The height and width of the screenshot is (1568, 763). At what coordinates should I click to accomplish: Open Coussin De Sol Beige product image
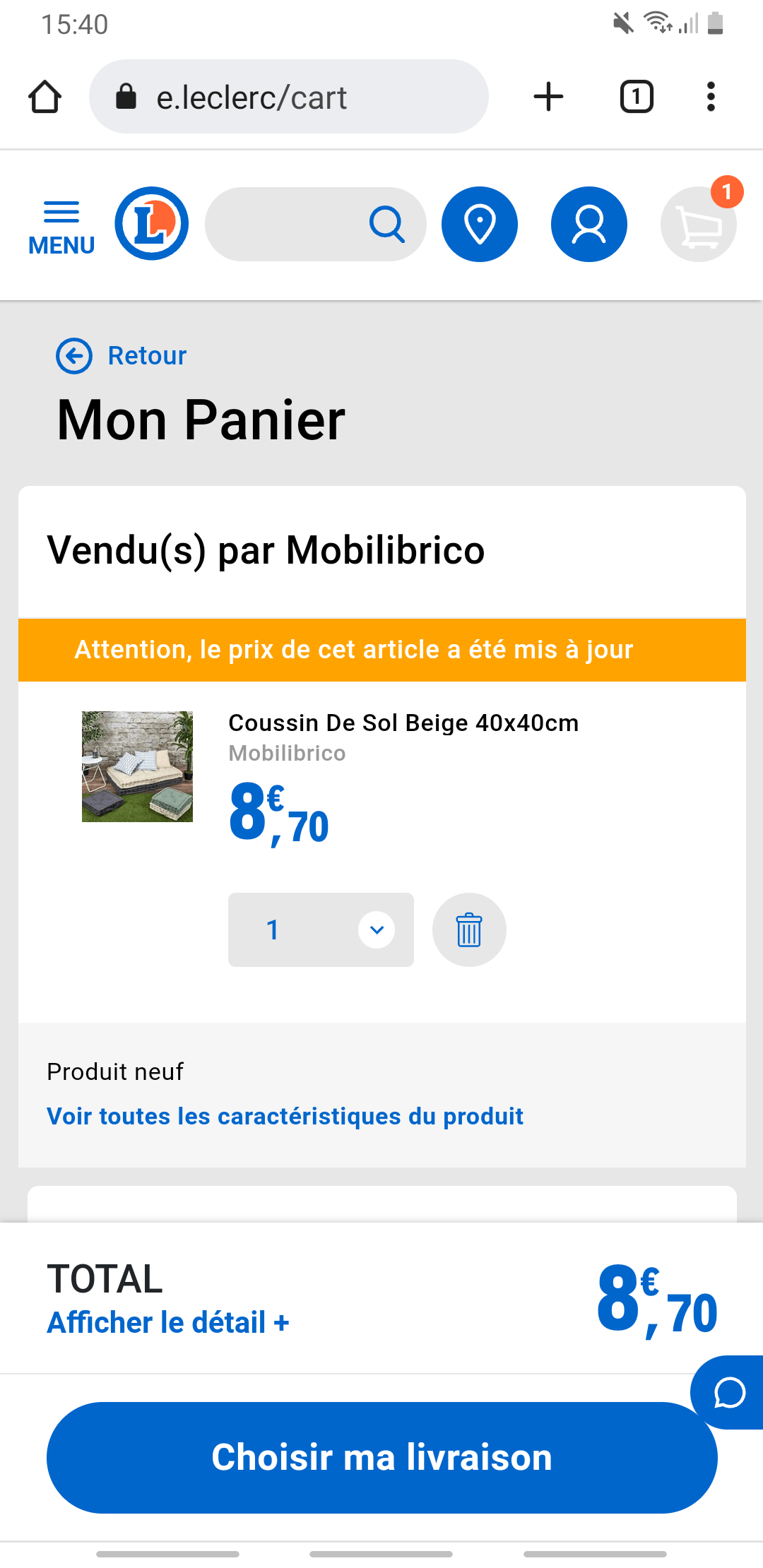point(137,766)
